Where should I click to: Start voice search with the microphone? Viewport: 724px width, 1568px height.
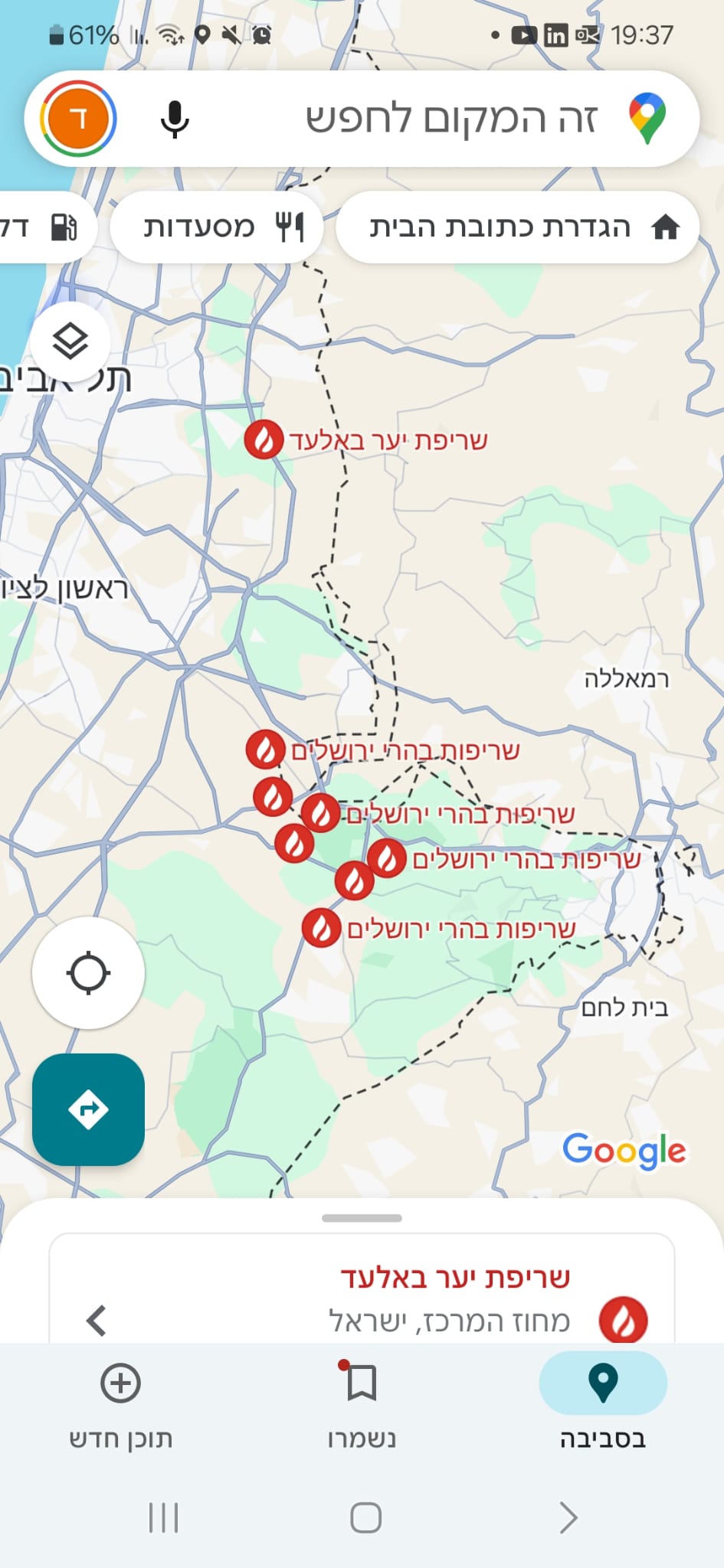(x=175, y=119)
